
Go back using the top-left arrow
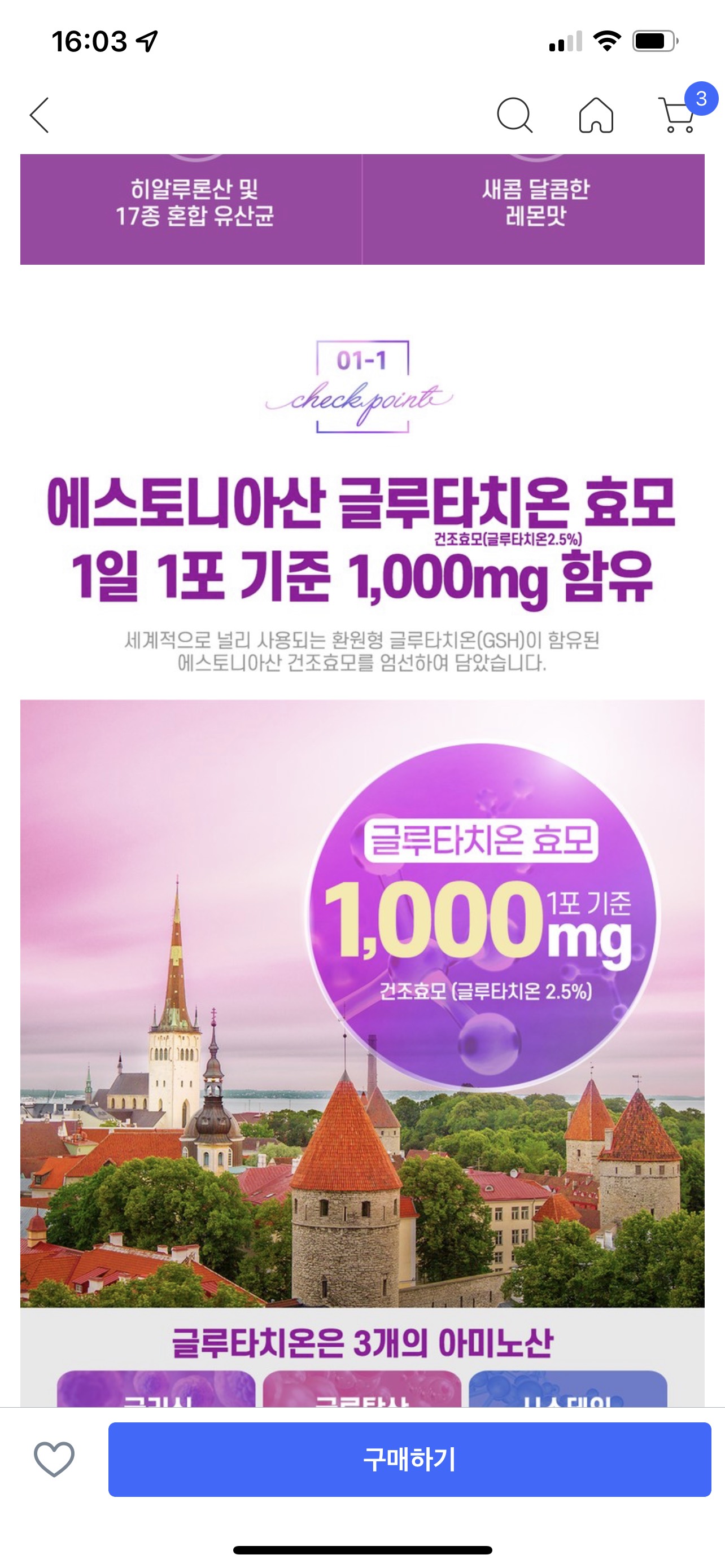click(x=40, y=115)
